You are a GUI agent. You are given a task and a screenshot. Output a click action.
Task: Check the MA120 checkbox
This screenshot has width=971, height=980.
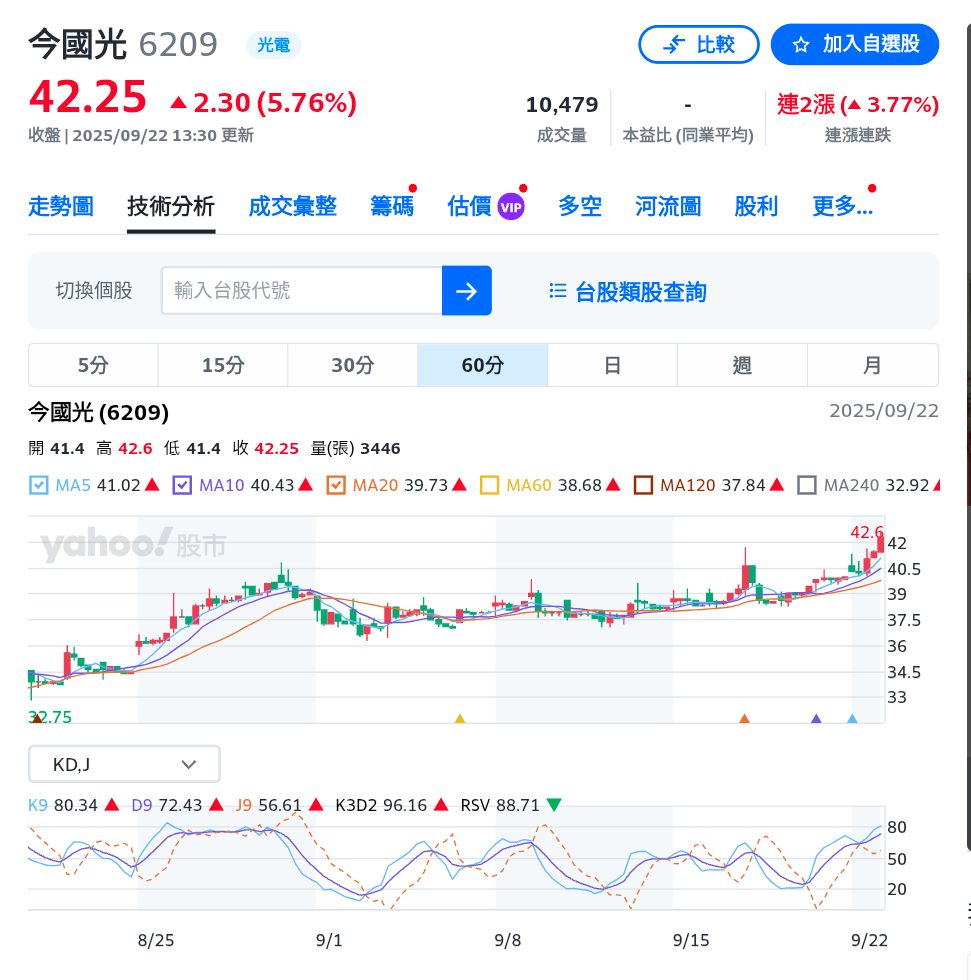click(643, 485)
